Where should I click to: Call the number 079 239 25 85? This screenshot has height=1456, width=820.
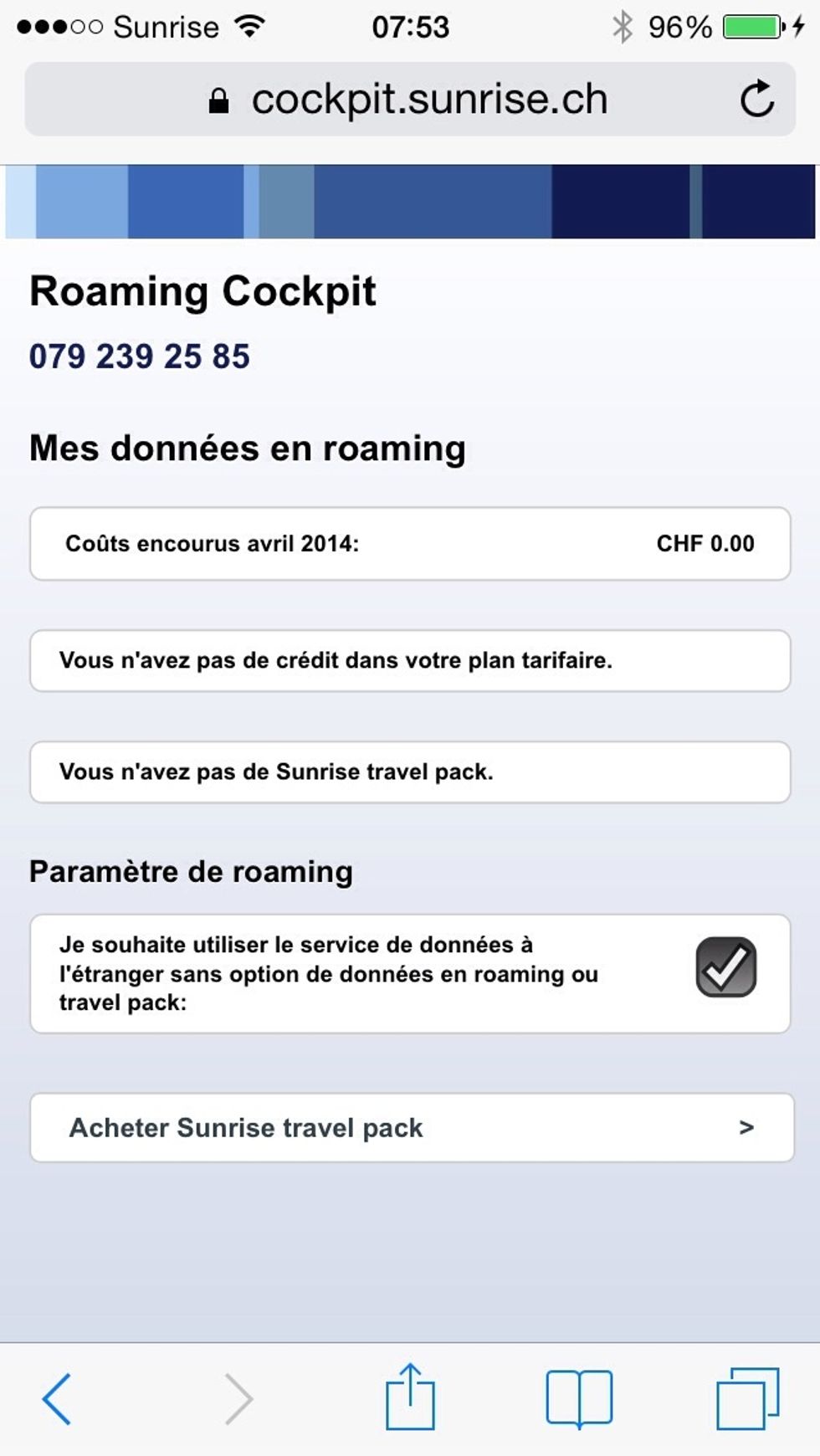[x=140, y=356]
